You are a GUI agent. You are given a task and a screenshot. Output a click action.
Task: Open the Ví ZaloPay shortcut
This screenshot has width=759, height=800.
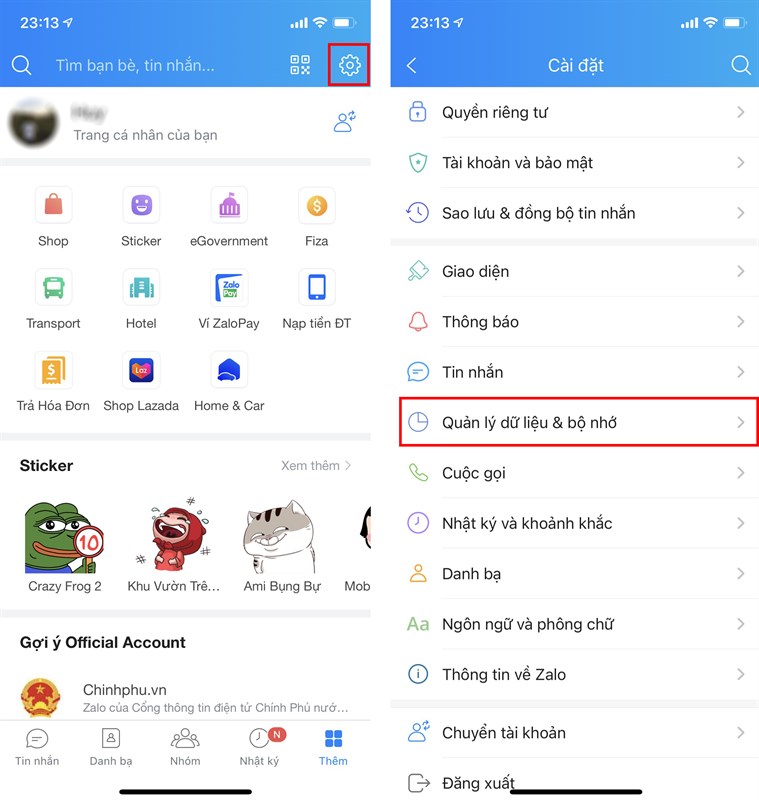(x=229, y=300)
